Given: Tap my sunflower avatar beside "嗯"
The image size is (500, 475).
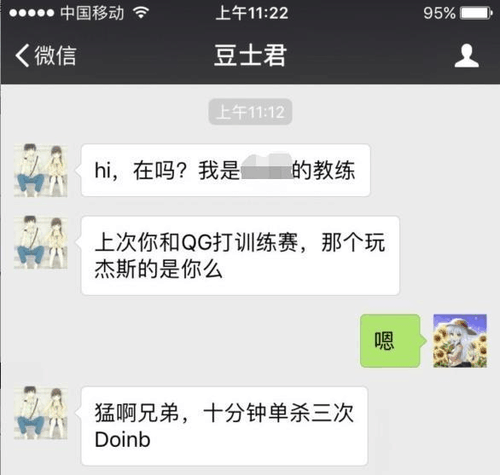Looking at the screenshot, I should point(460,341).
